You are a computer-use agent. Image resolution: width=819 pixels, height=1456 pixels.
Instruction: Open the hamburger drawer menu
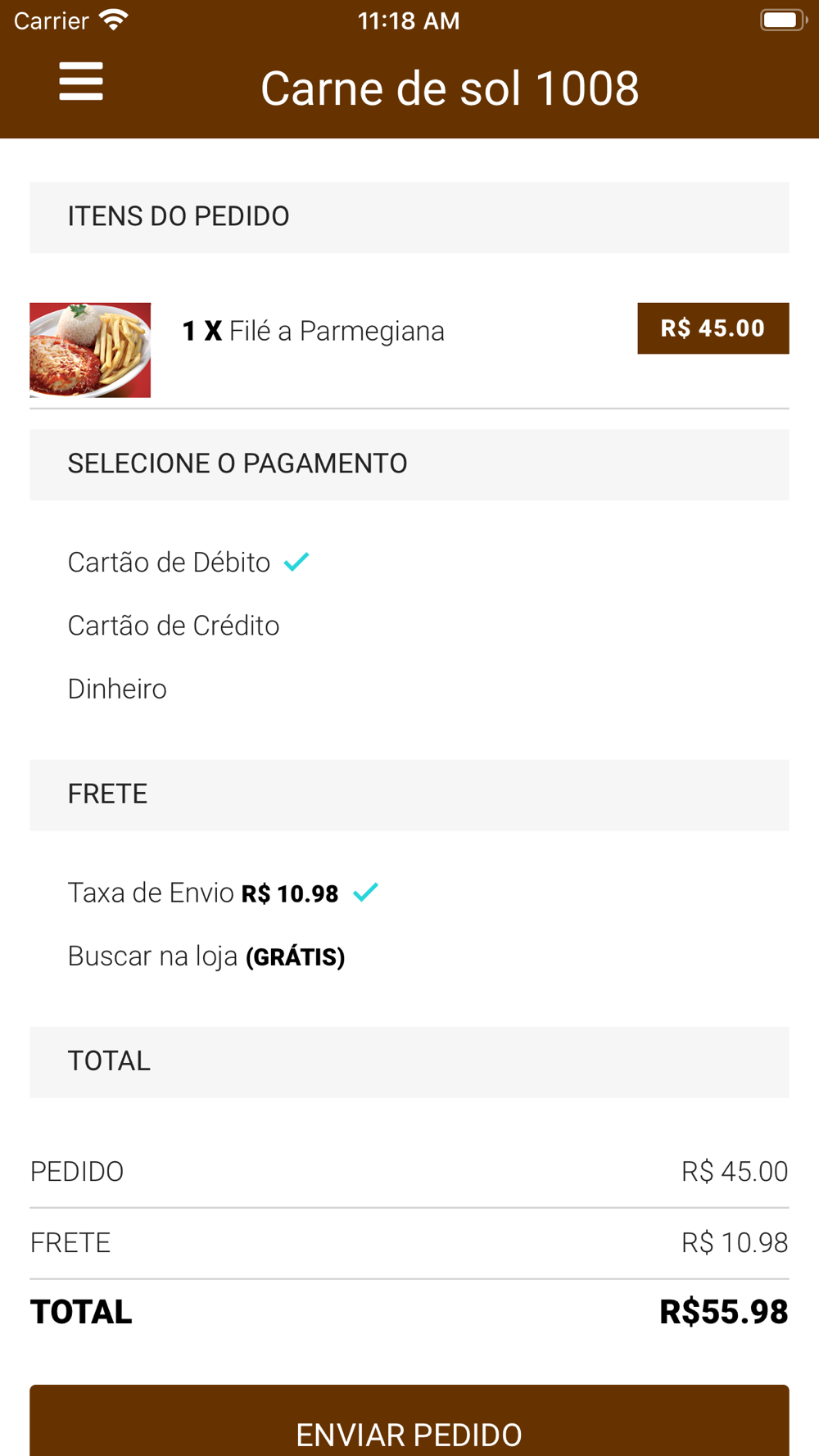point(81,82)
